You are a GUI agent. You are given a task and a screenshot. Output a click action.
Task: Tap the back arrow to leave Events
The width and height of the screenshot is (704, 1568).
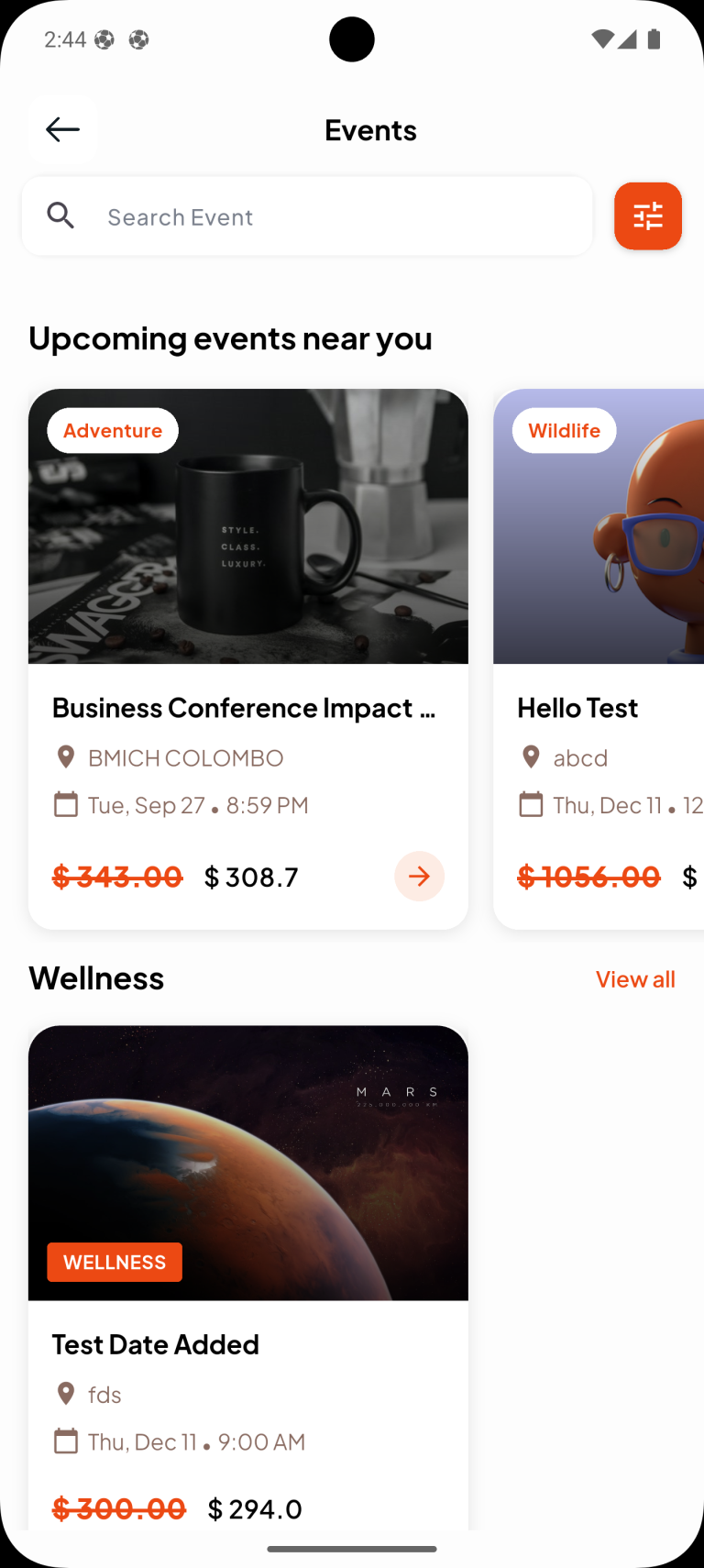[x=61, y=129]
